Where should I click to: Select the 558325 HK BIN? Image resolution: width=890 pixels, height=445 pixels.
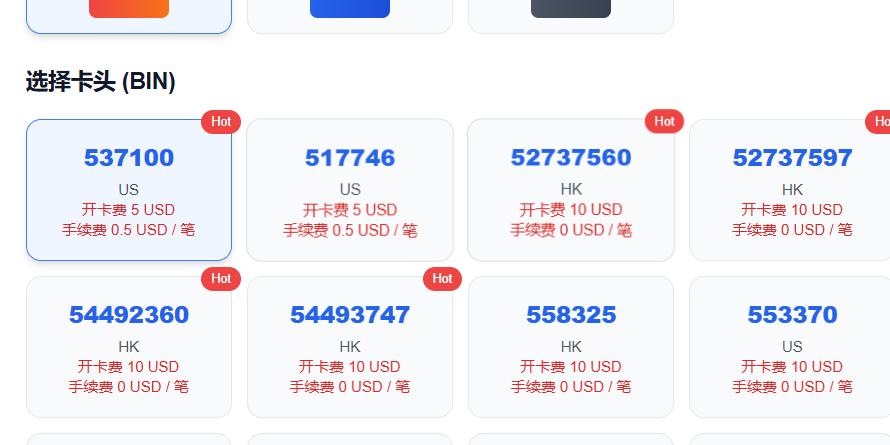[571, 347]
